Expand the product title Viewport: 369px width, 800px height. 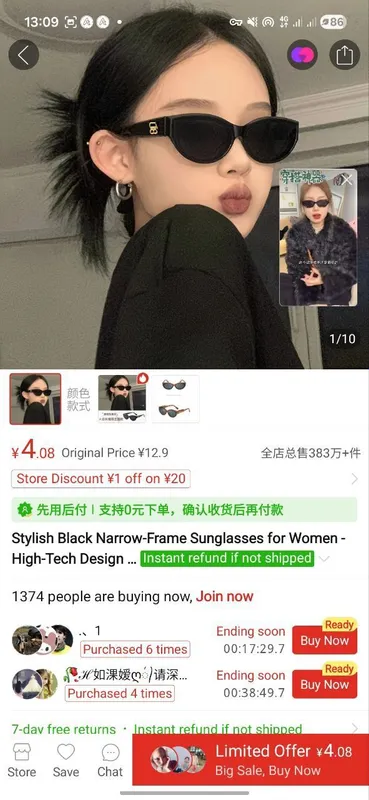tap(324, 559)
